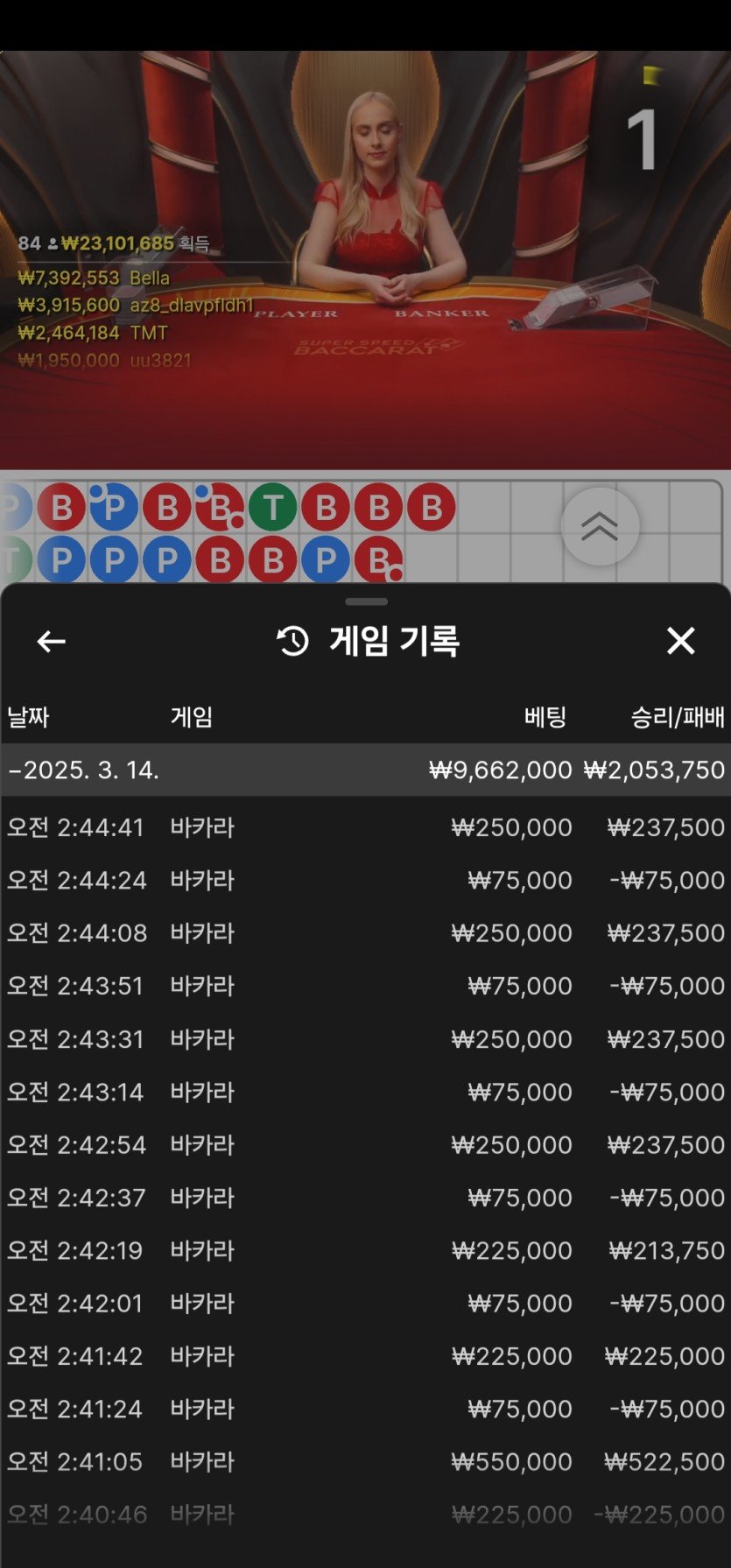Go back from the game history panel
The width and height of the screenshot is (731, 1568).
pyautogui.click(x=51, y=642)
